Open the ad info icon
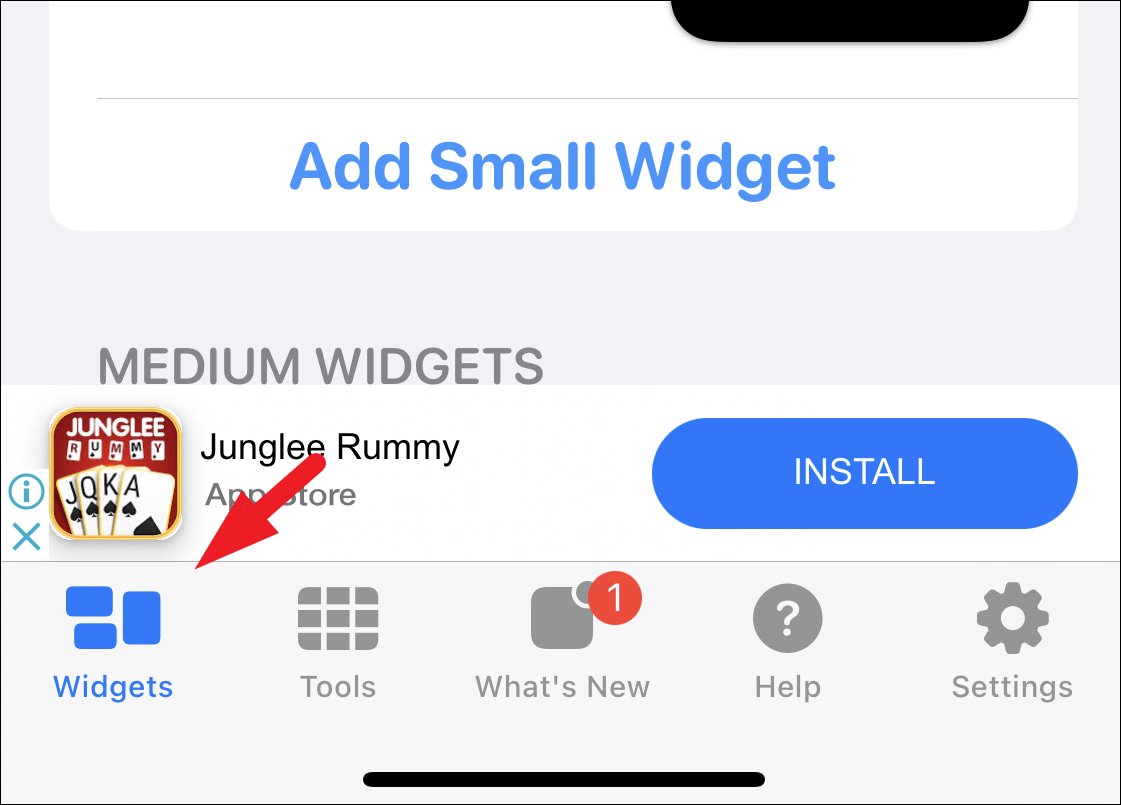 pyautogui.click(x=26, y=492)
